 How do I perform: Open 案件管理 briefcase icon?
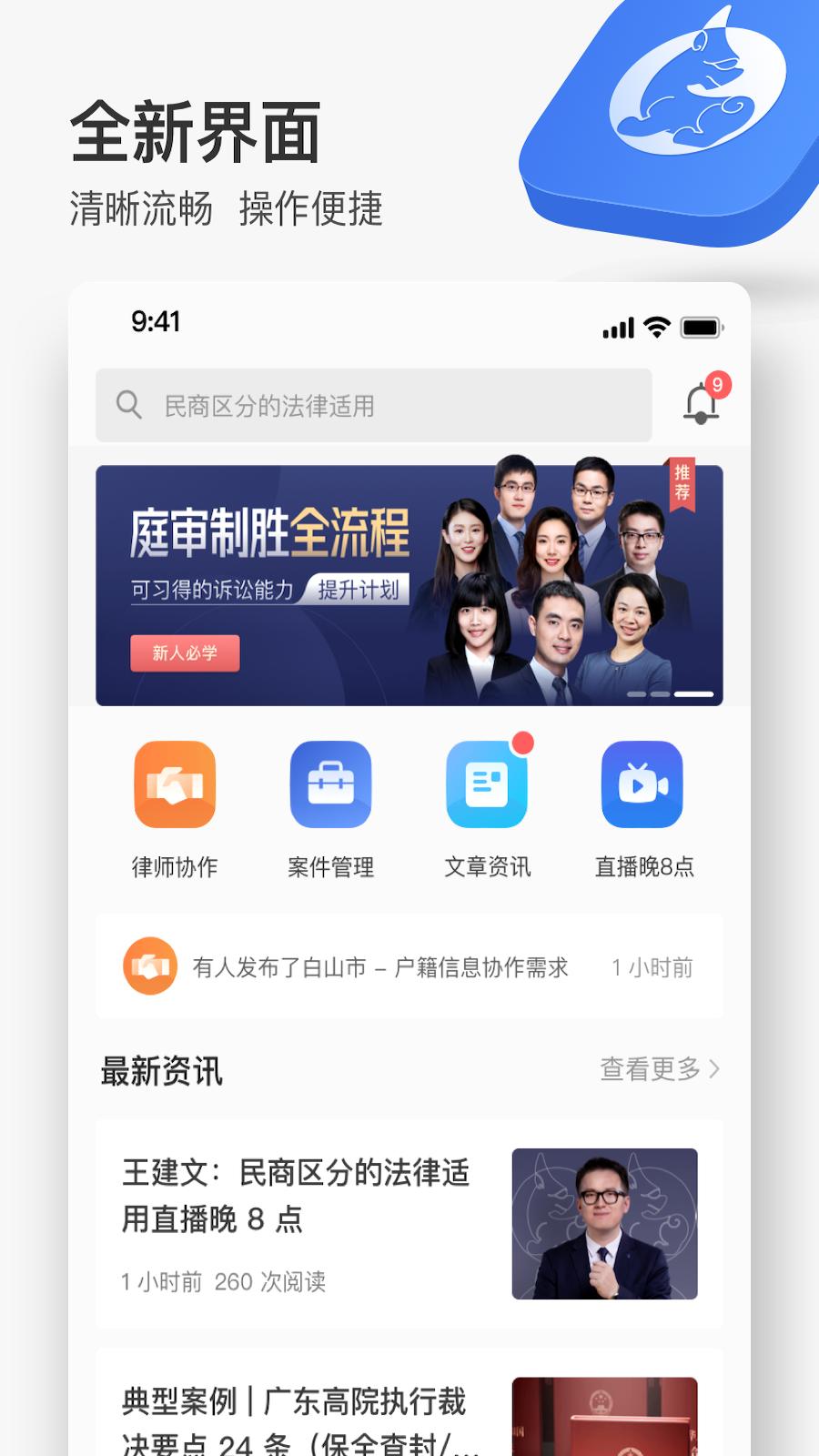[x=331, y=785]
